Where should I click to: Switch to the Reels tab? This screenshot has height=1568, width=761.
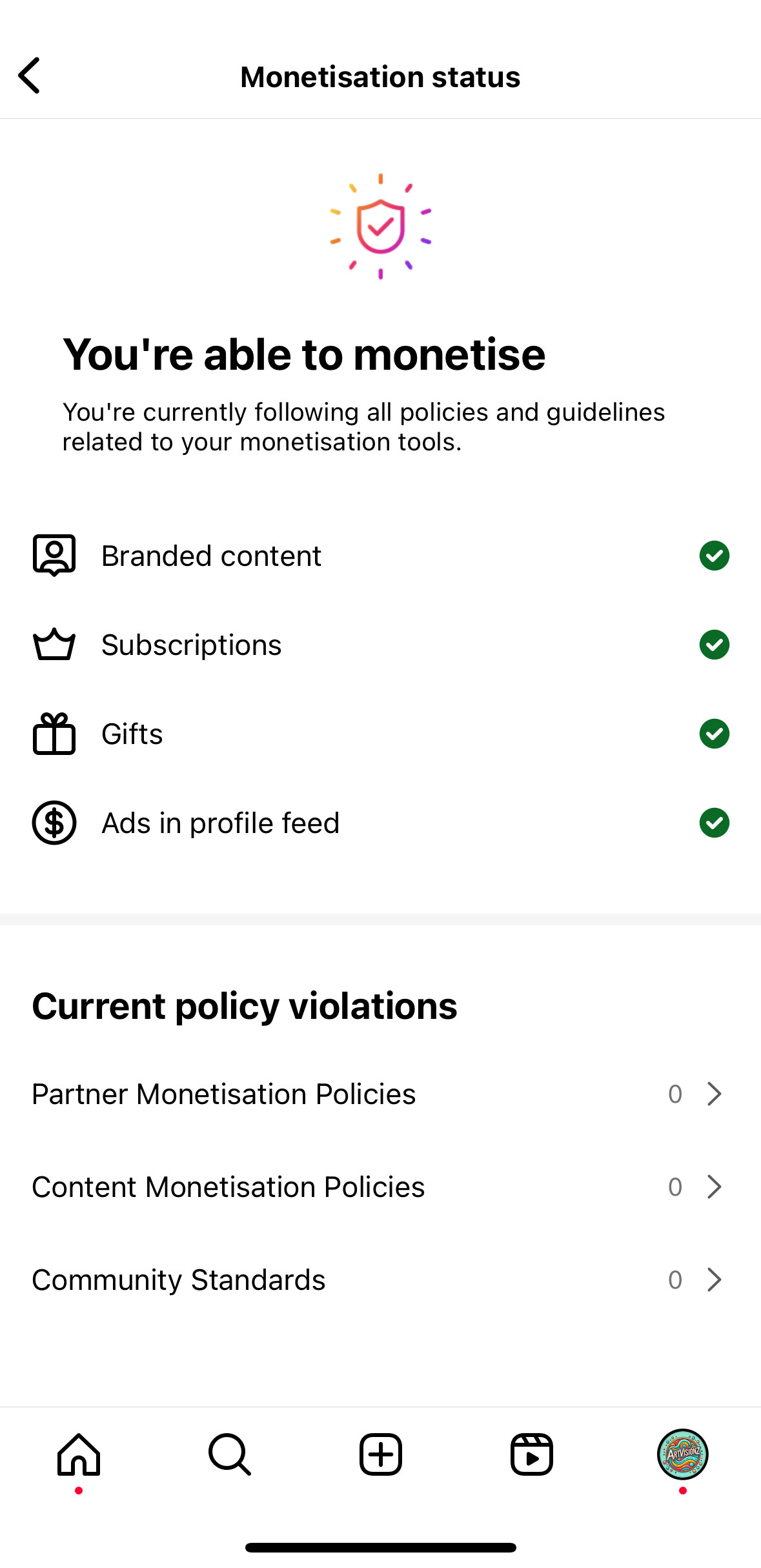[x=532, y=1455]
